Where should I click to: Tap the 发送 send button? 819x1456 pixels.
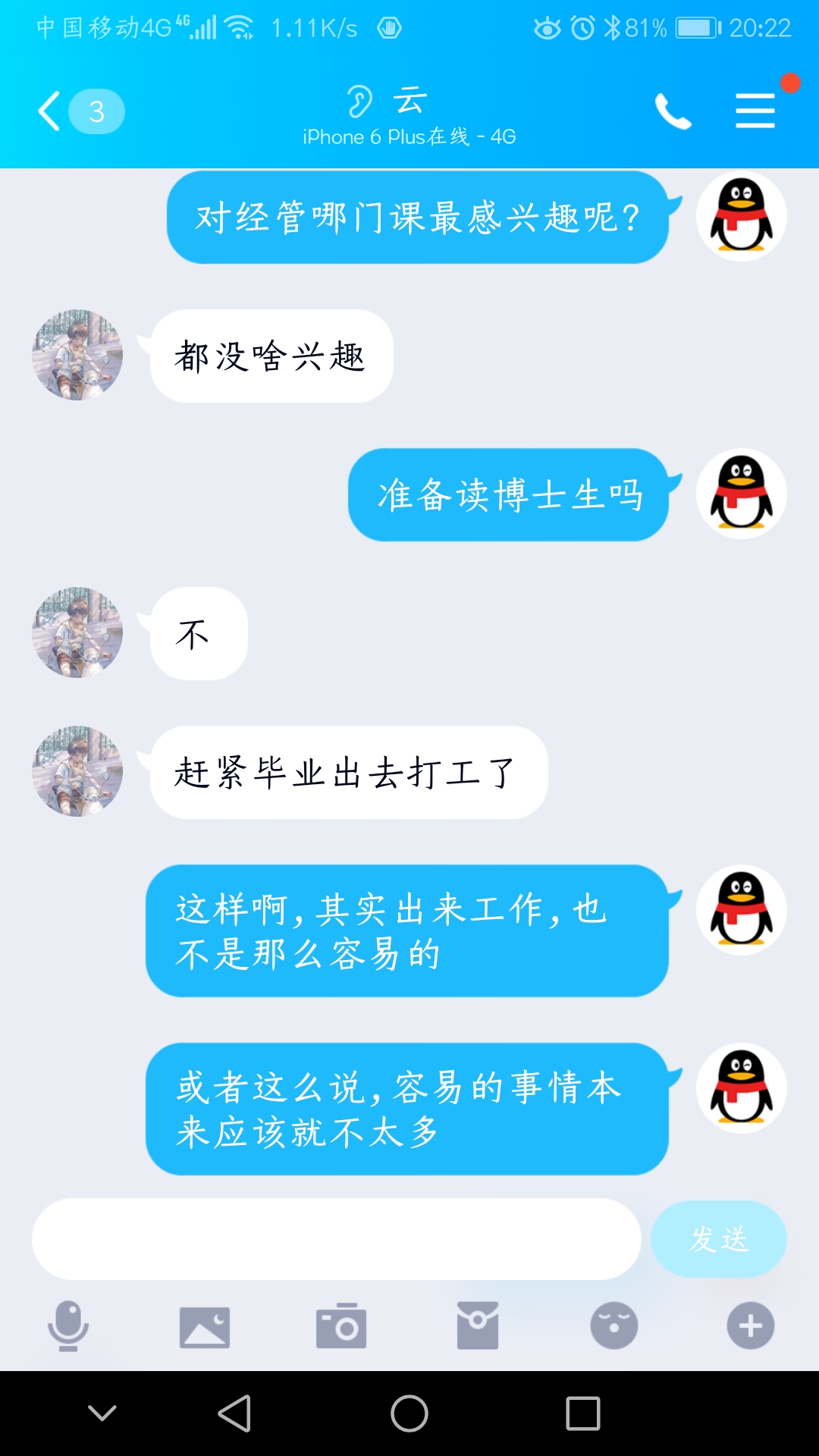point(718,1239)
